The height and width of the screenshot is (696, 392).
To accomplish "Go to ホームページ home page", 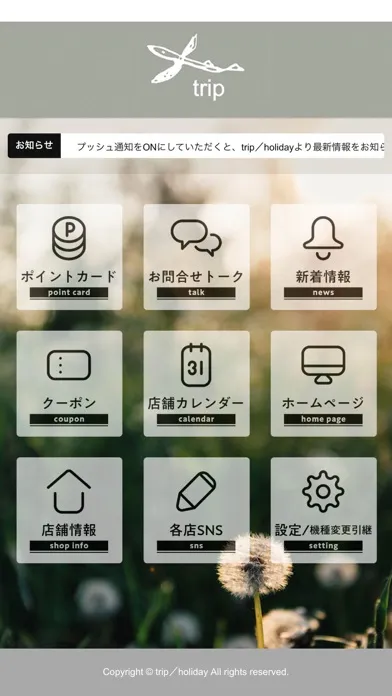I will (x=324, y=384).
